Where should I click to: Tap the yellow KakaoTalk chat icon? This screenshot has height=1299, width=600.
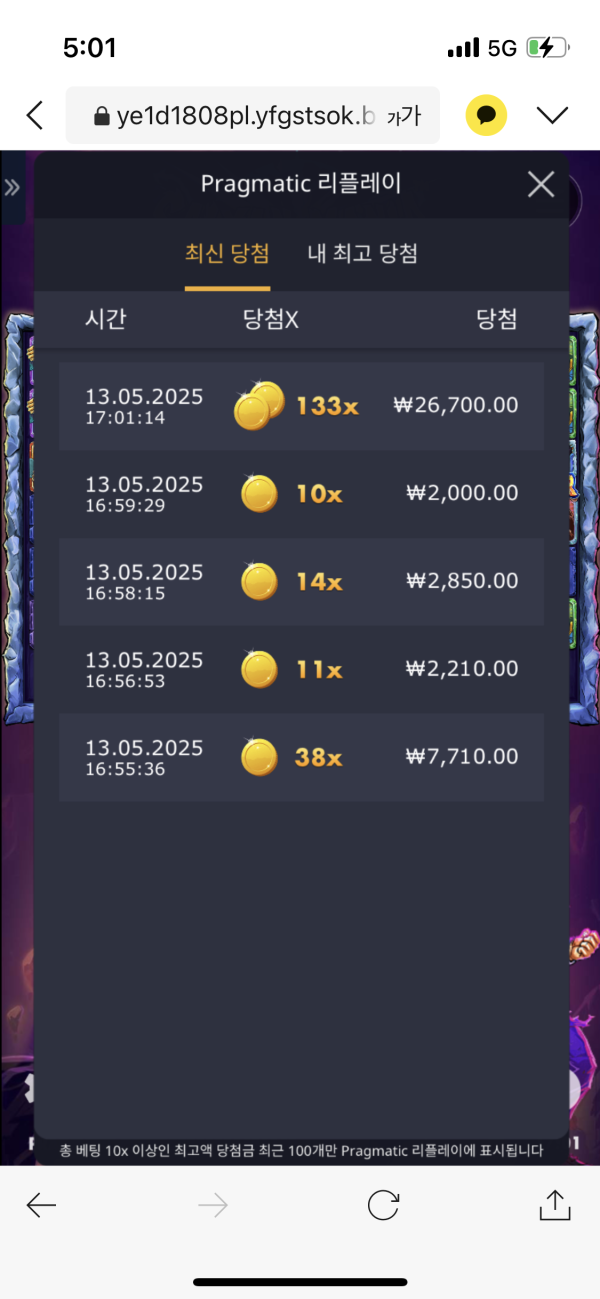[x=486, y=116]
